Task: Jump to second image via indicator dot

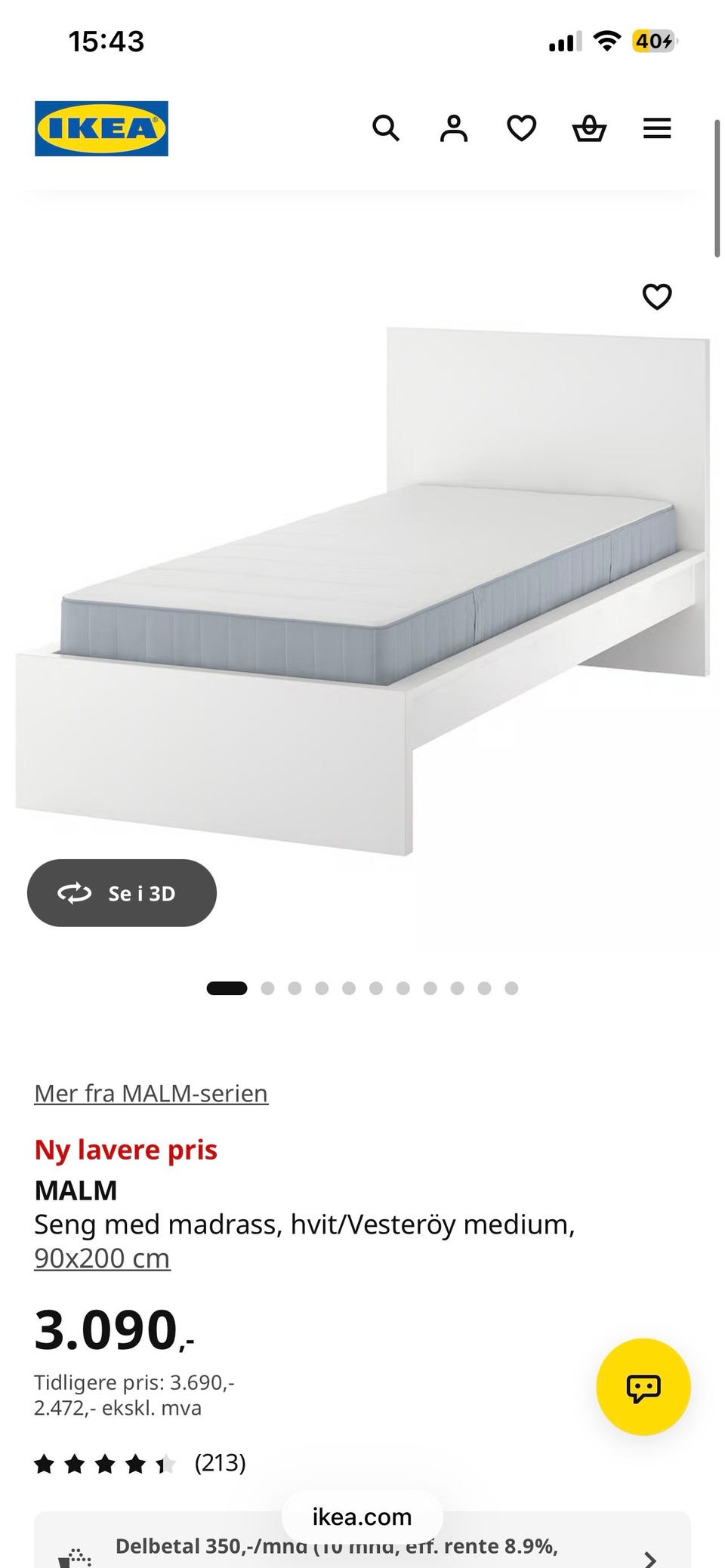Action: [x=267, y=988]
